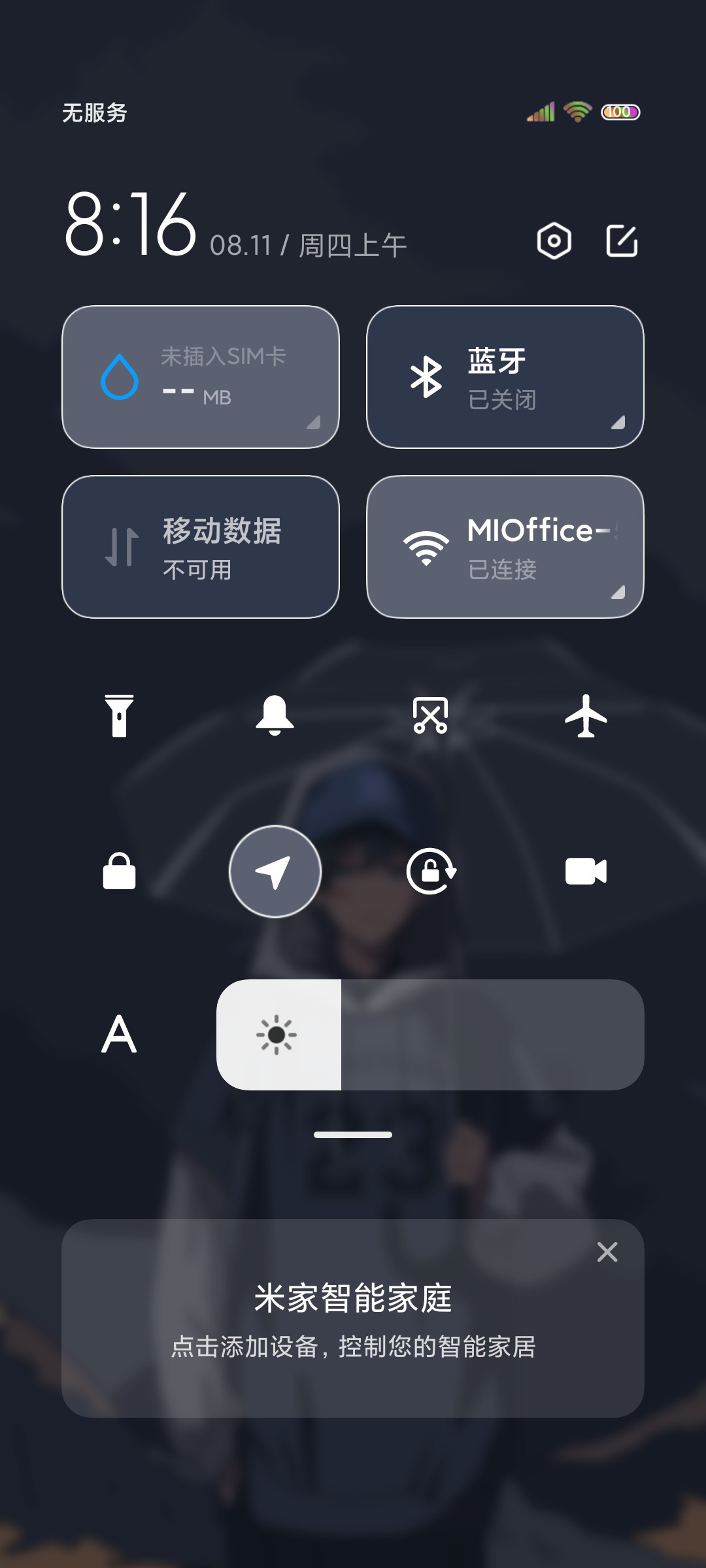Start the screen recorder camera icon
Screen dimensions: 706x1568
[586, 871]
